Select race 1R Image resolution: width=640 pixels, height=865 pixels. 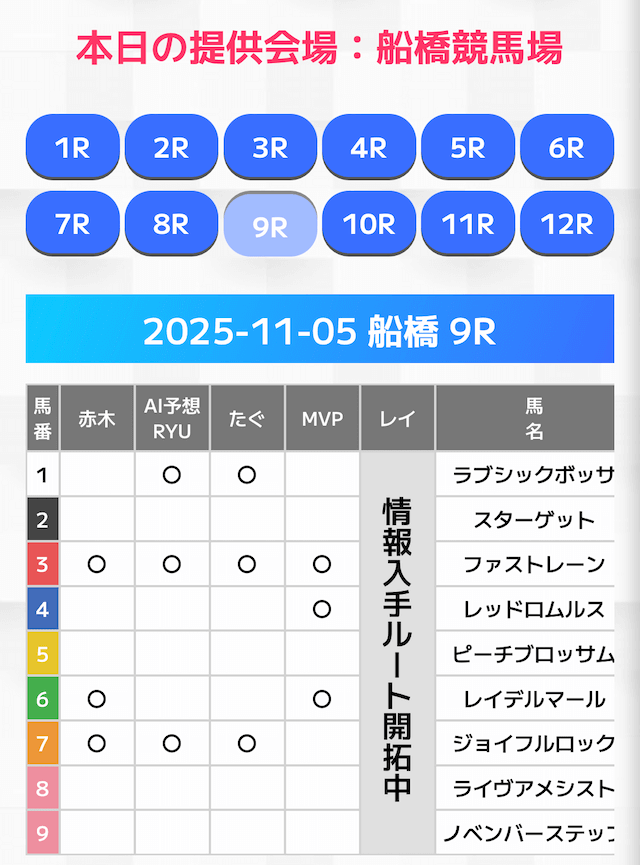(72, 148)
